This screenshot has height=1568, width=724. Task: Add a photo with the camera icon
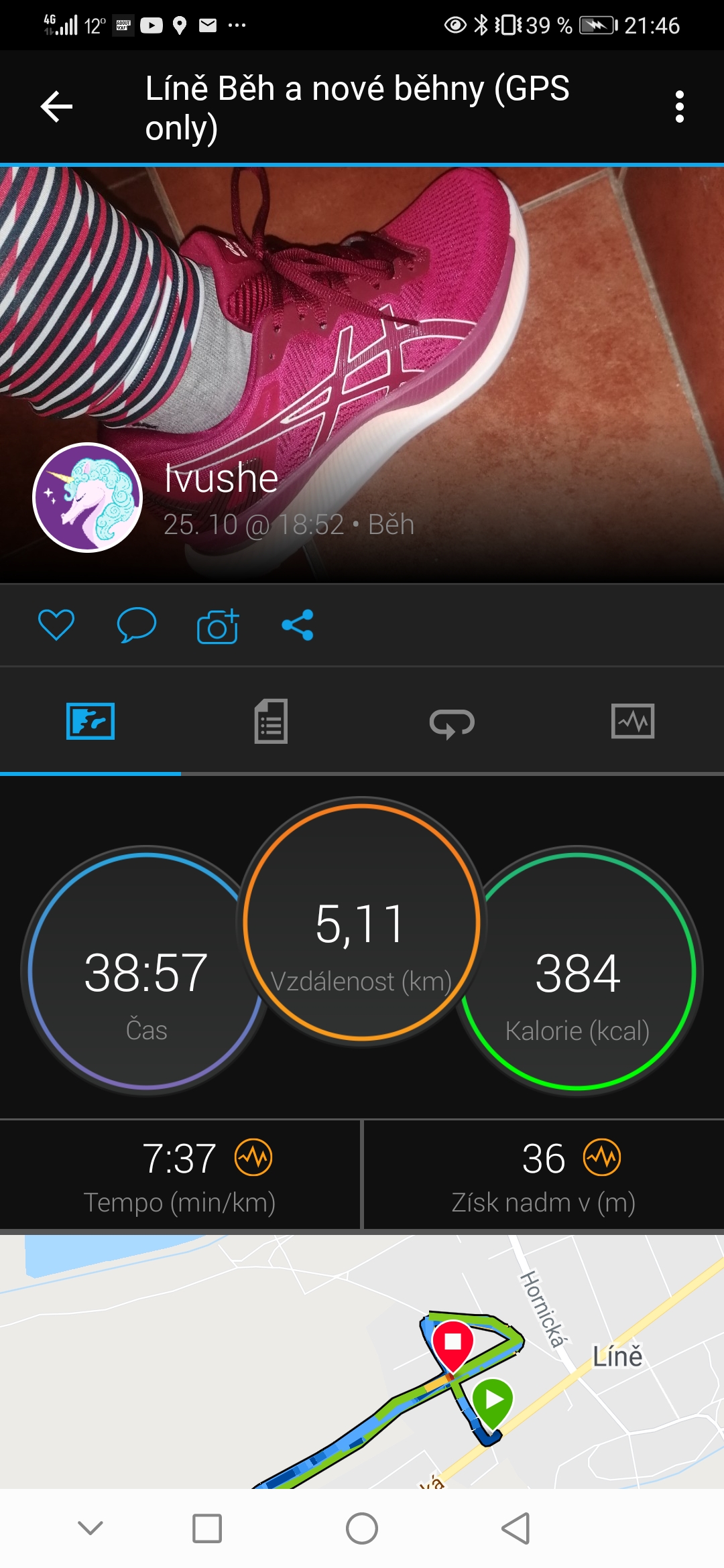coord(218,626)
